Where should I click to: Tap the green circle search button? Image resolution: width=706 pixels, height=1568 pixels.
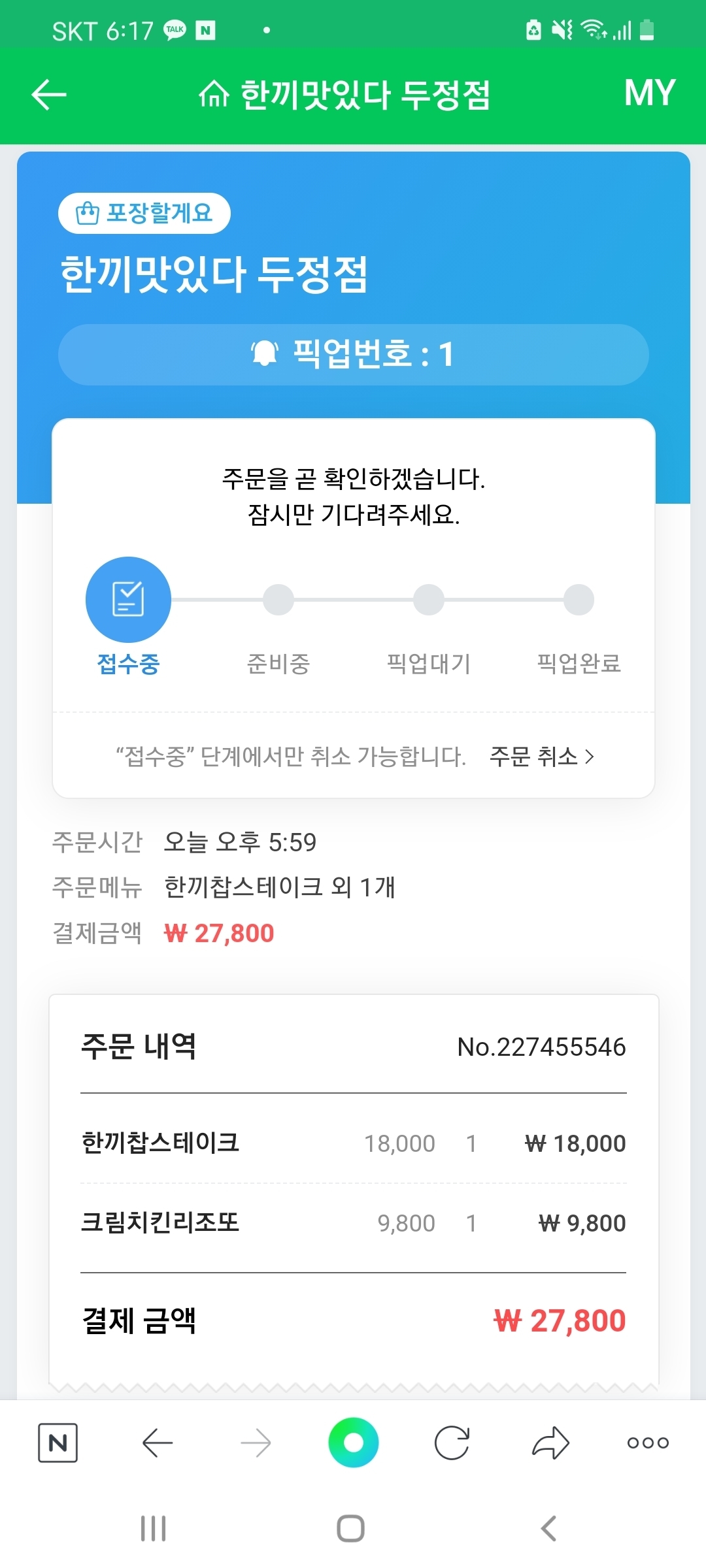pyautogui.click(x=354, y=1442)
